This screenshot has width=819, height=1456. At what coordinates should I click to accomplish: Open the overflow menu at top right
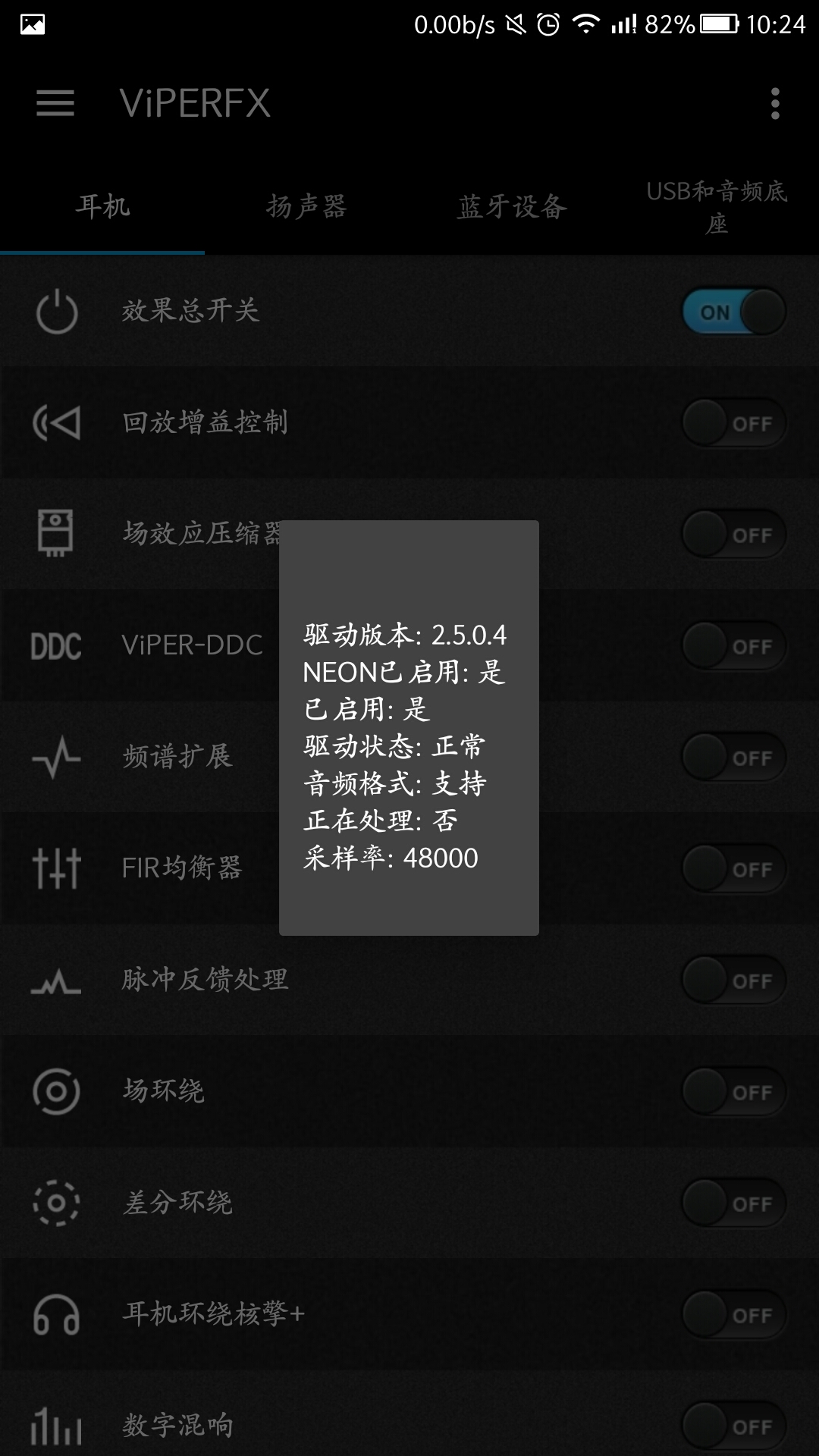click(x=774, y=104)
